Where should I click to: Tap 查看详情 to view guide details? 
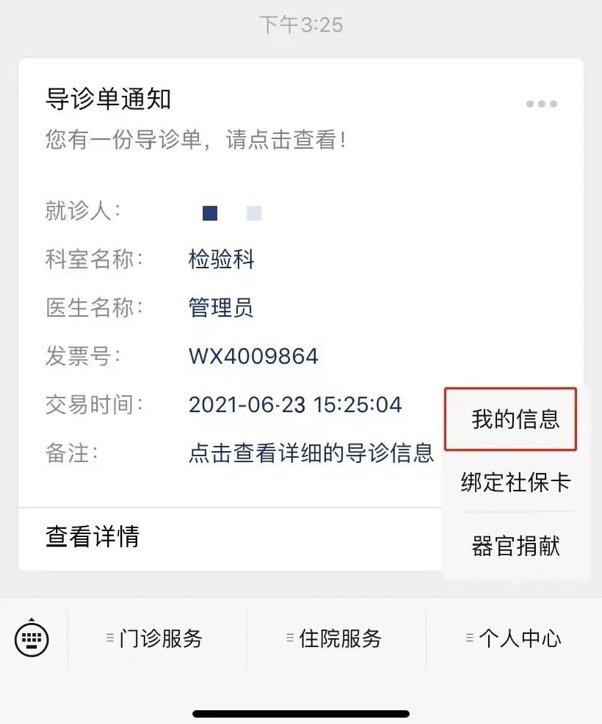click(92, 538)
